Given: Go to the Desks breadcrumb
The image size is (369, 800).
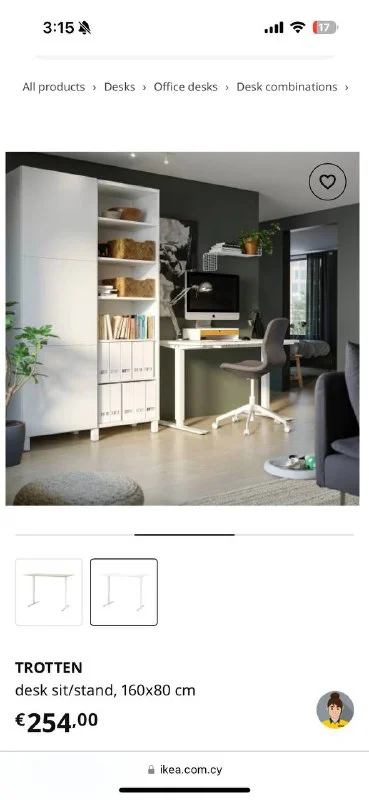Looking at the screenshot, I should (x=119, y=87).
